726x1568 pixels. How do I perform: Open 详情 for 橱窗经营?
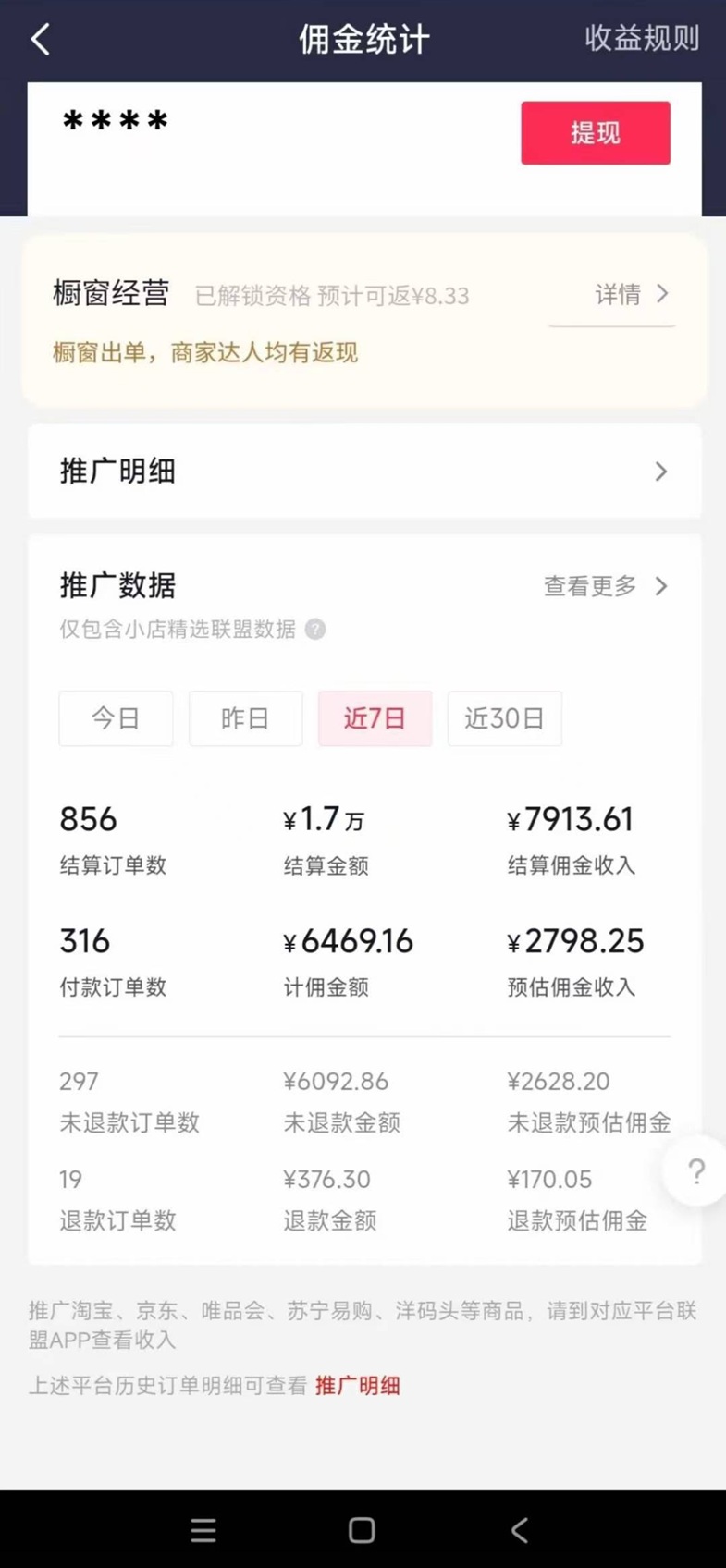pyautogui.click(x=632, y=294)
